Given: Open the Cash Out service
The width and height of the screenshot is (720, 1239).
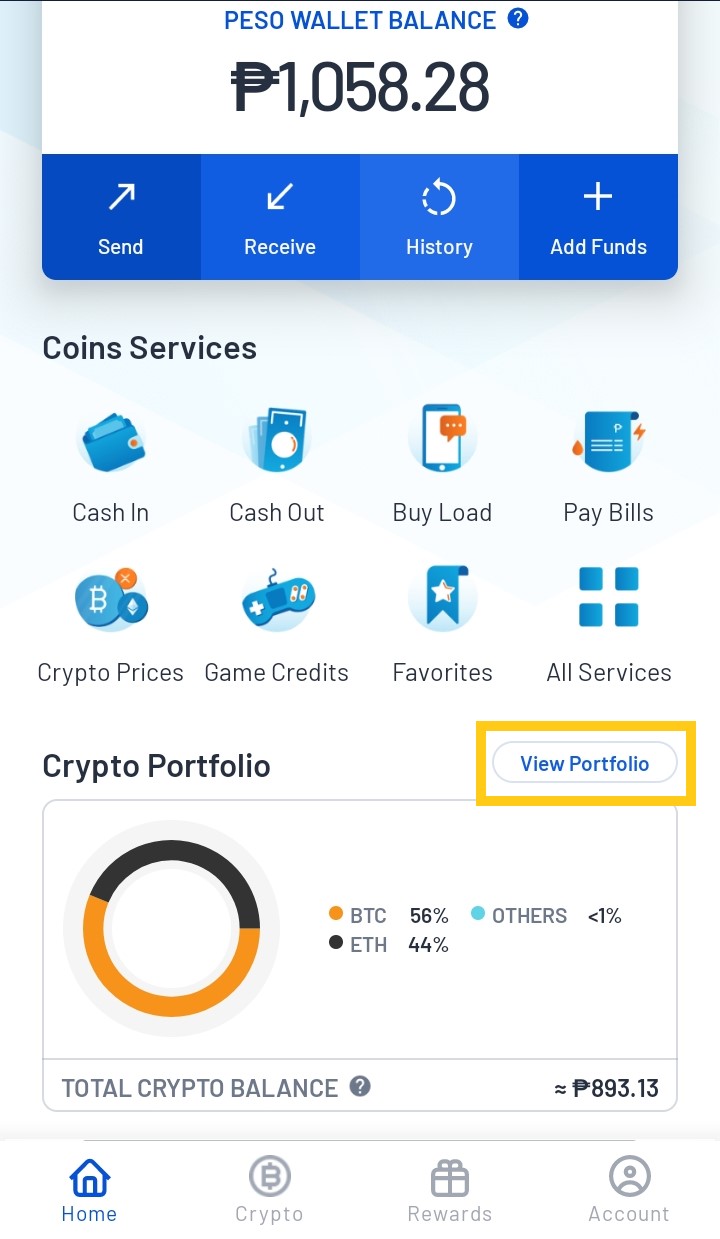Looking at the screenshot, I should [x=277, y=465].
